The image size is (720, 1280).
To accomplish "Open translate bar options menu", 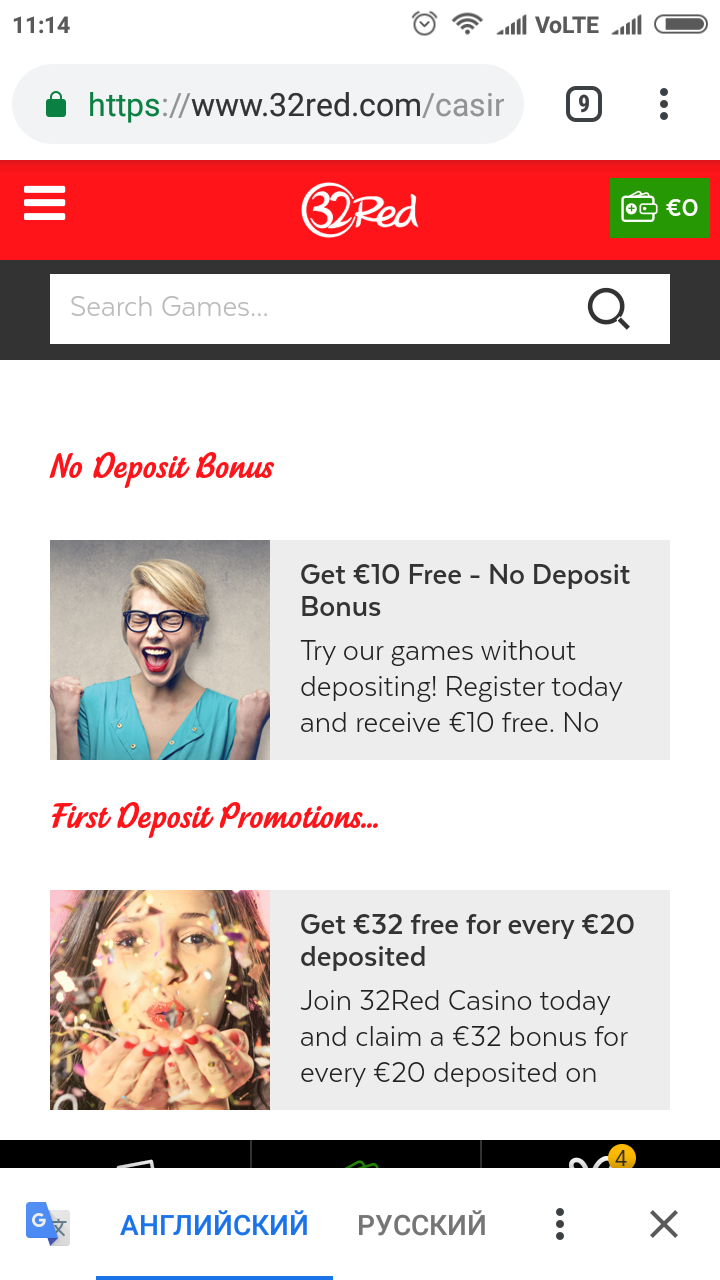I will coord(560,1224).
